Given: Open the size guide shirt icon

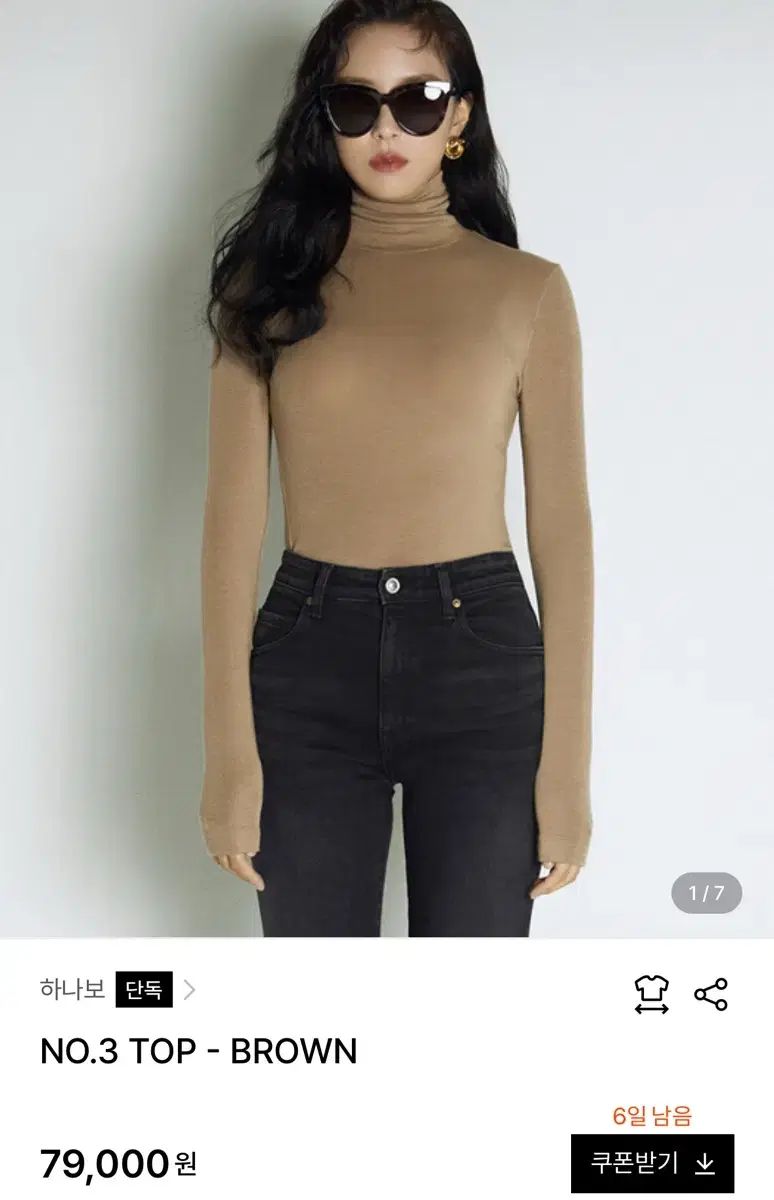Looking at the screenshot, I should (651, 994).
